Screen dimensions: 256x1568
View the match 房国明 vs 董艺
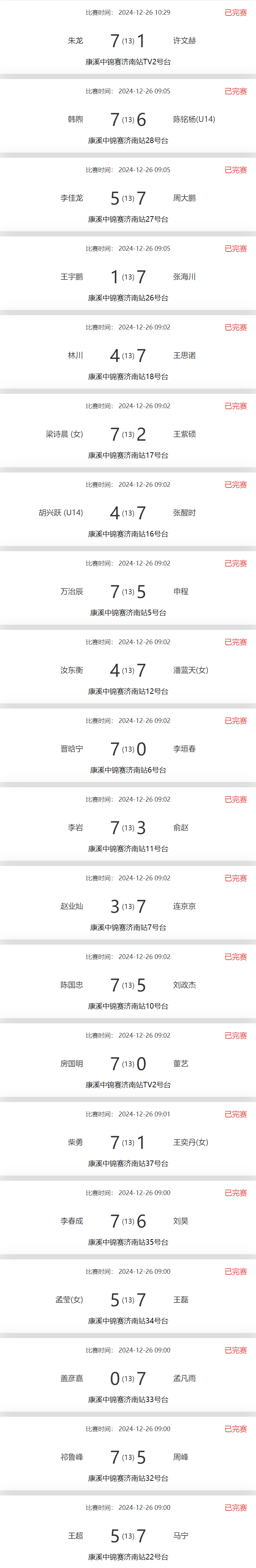point(128,1063)
